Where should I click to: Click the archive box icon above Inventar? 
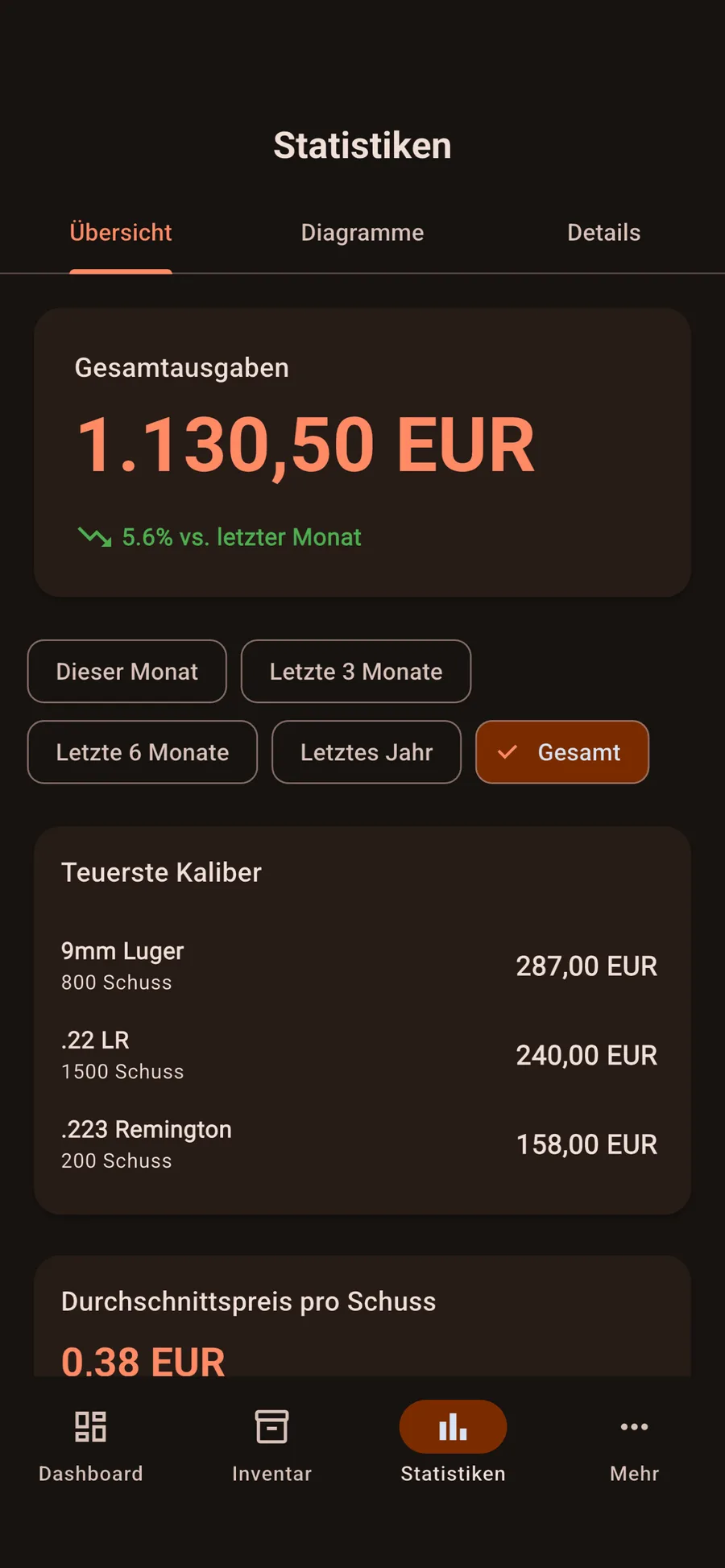click(271, 1425)
